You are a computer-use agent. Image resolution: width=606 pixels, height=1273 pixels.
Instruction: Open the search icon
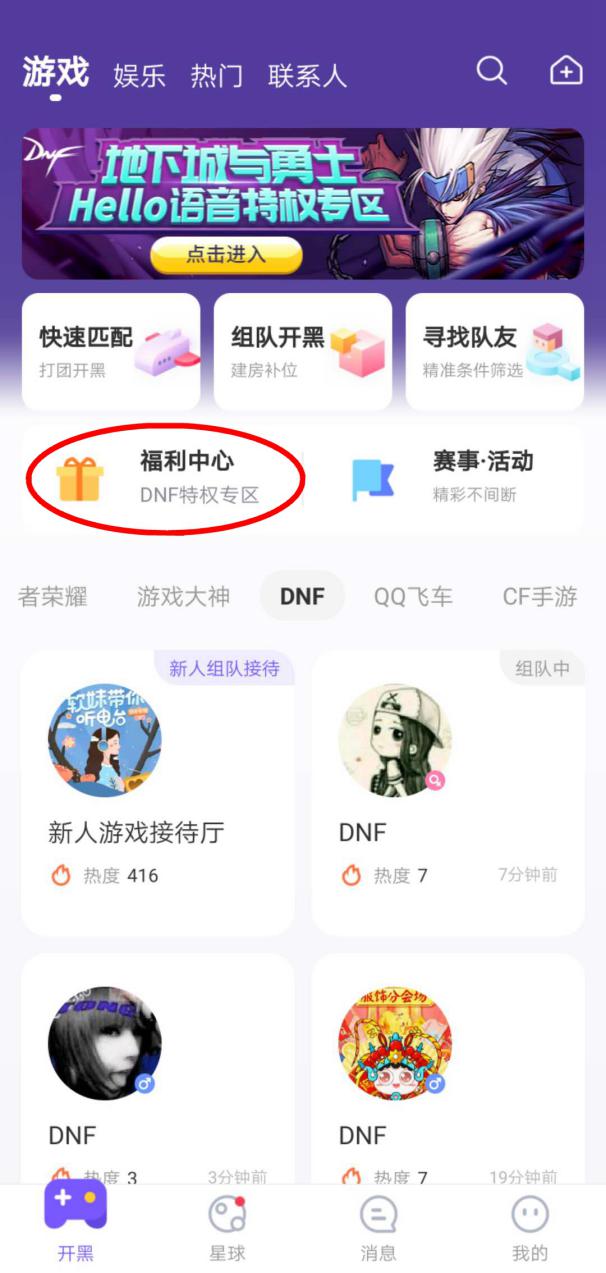coord(491,71)
